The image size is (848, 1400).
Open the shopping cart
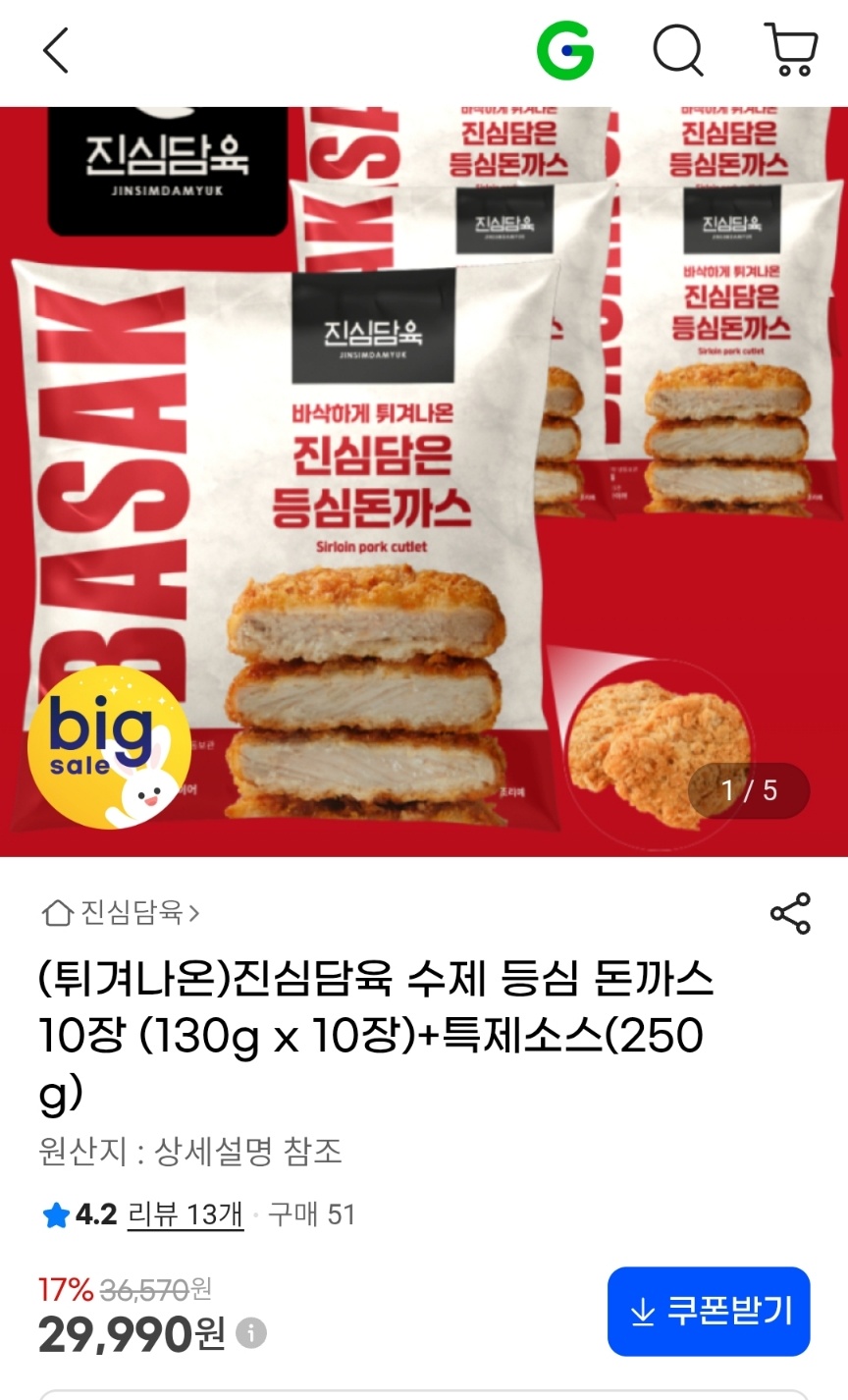pos(791,50)
